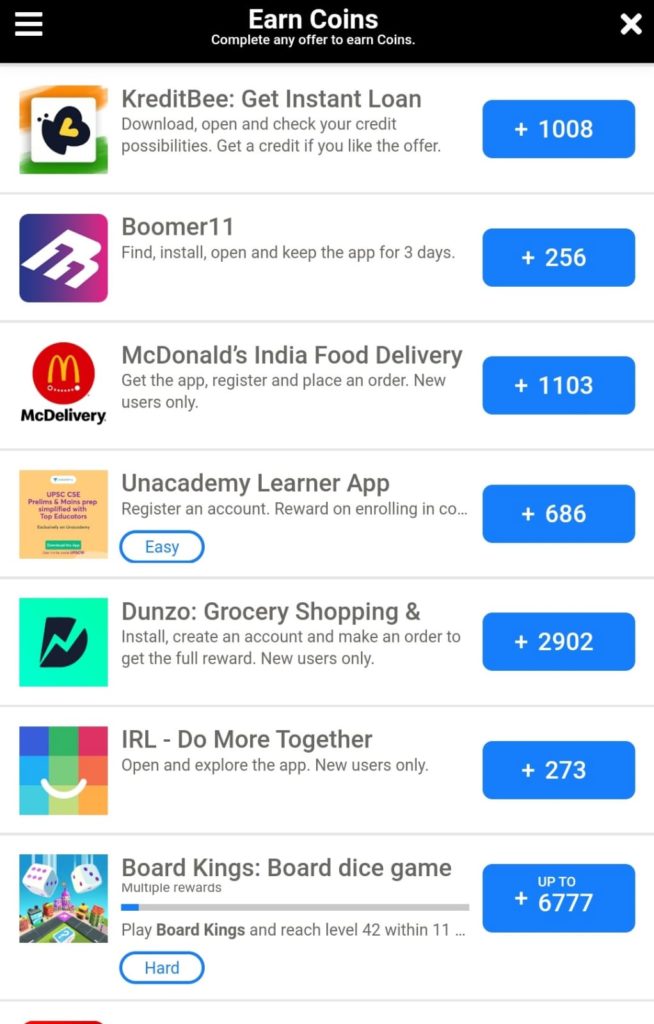Open the Dunzo: Grocery Shopping offer

pos(270,612)
